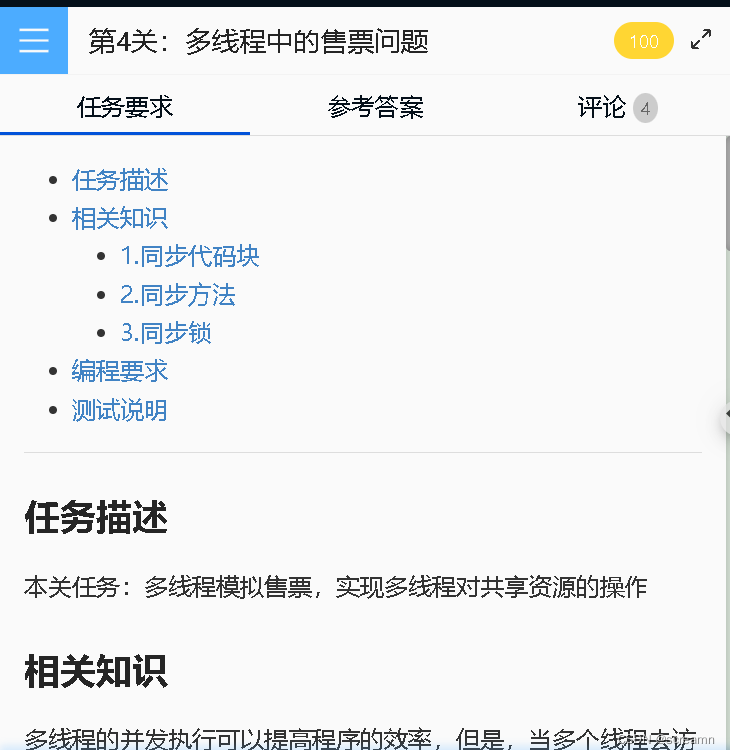Open the hamburger drawer menu
This screenshot has width=730, height=754.
pos(34,41)
